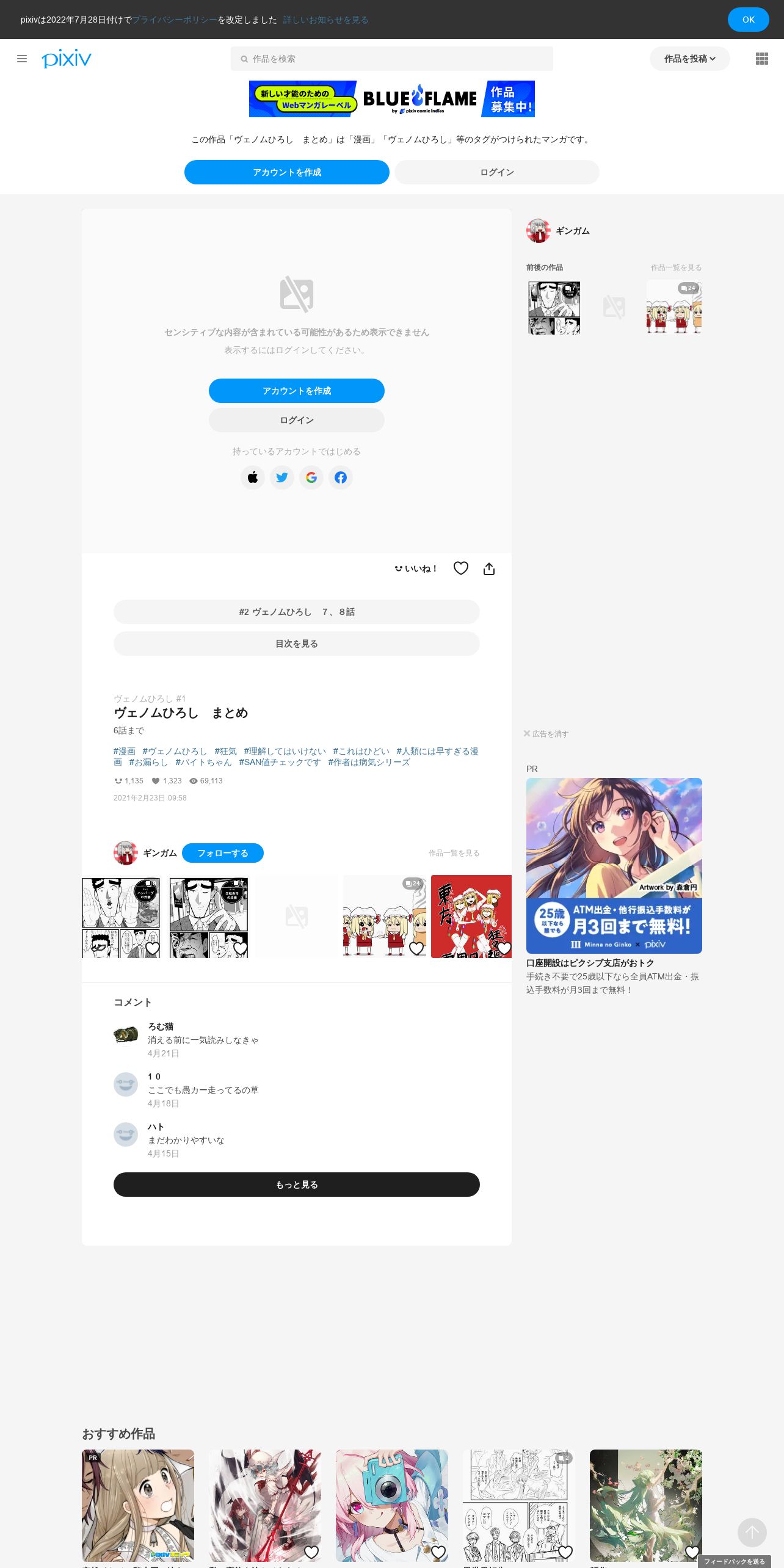Viewport: 784px width, 1568px height.
Task: Share this work via the share icon
Action: point(489,569)
